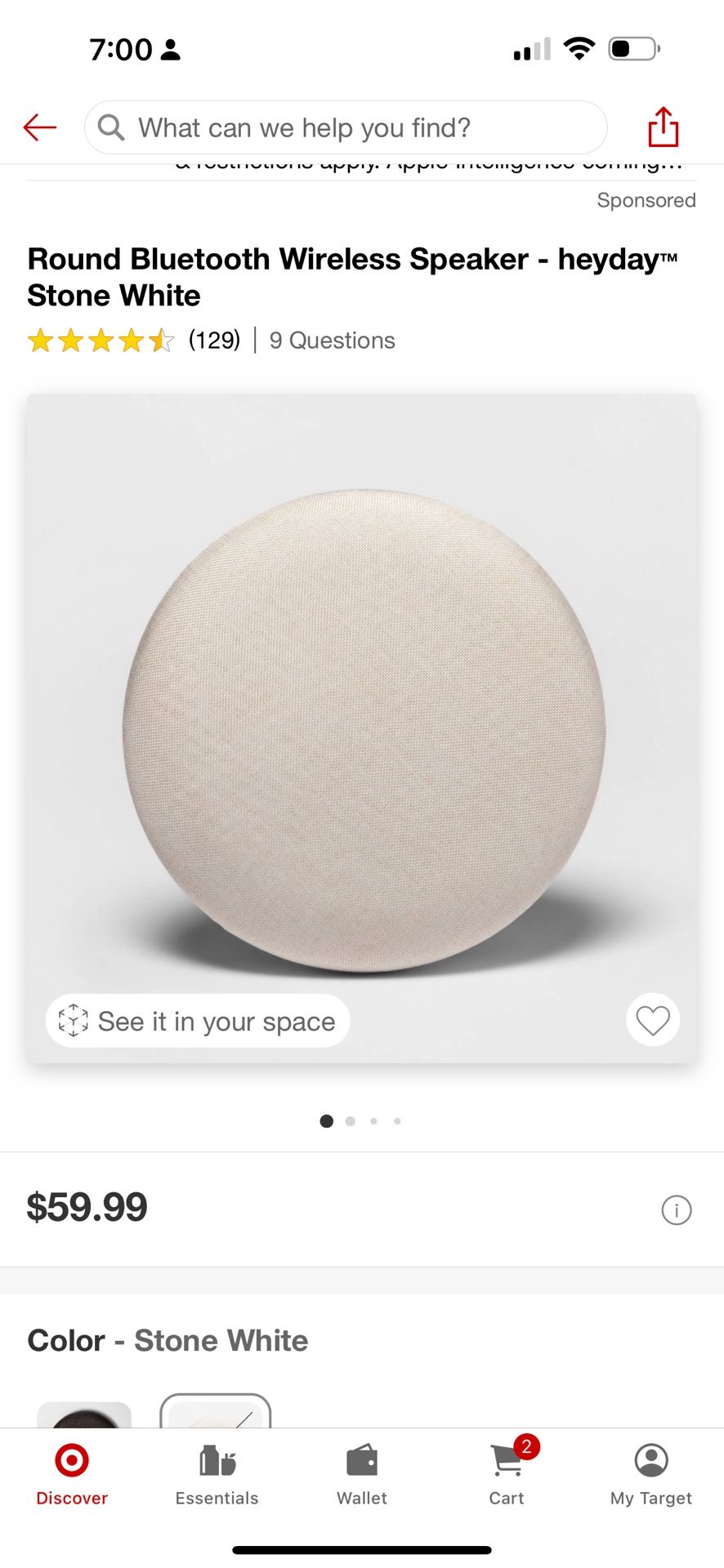The height and width of the screenshot is (1568, 724).
Task: Tap the red back arrow
Action: (39, 127)
